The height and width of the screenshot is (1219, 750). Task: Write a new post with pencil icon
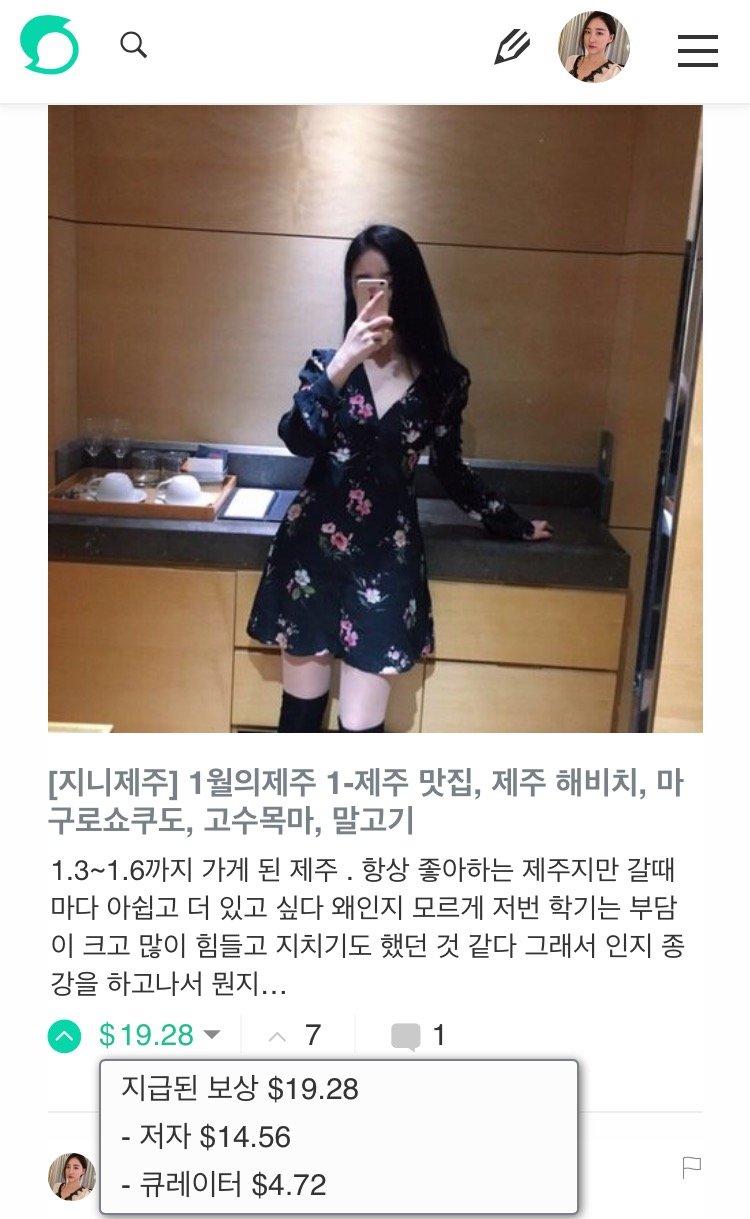point(512,47)
